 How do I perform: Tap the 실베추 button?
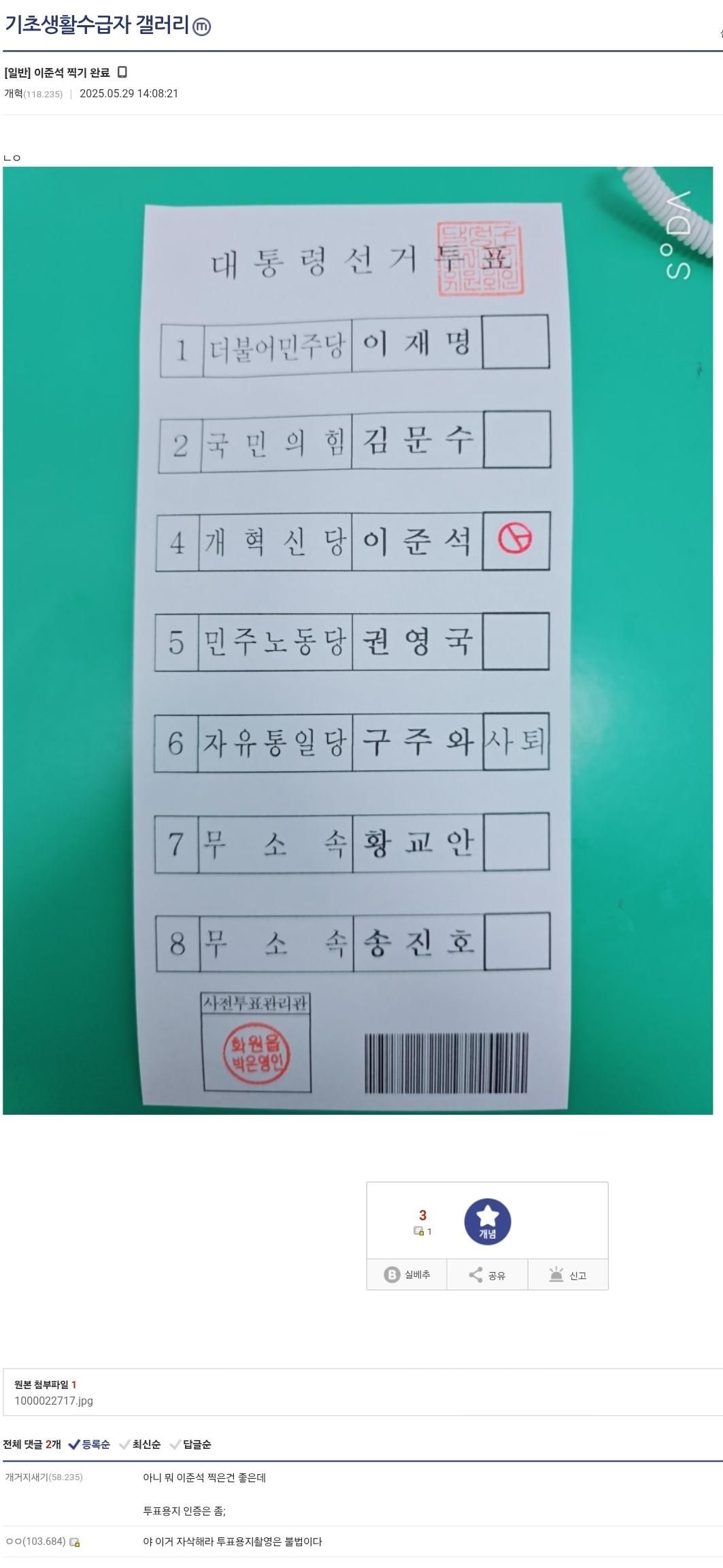[x=407, y=1275]
